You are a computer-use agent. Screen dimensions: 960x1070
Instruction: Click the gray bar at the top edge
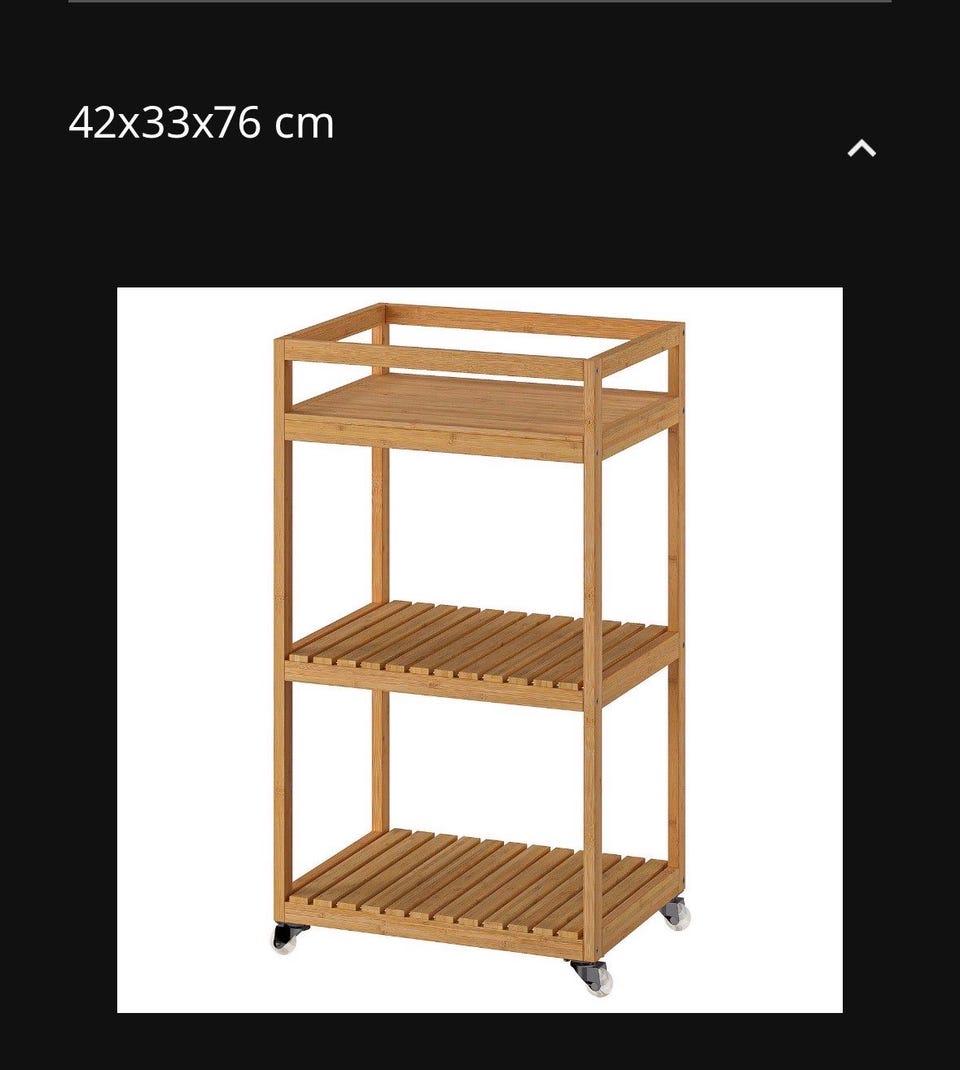click(480, 6)
